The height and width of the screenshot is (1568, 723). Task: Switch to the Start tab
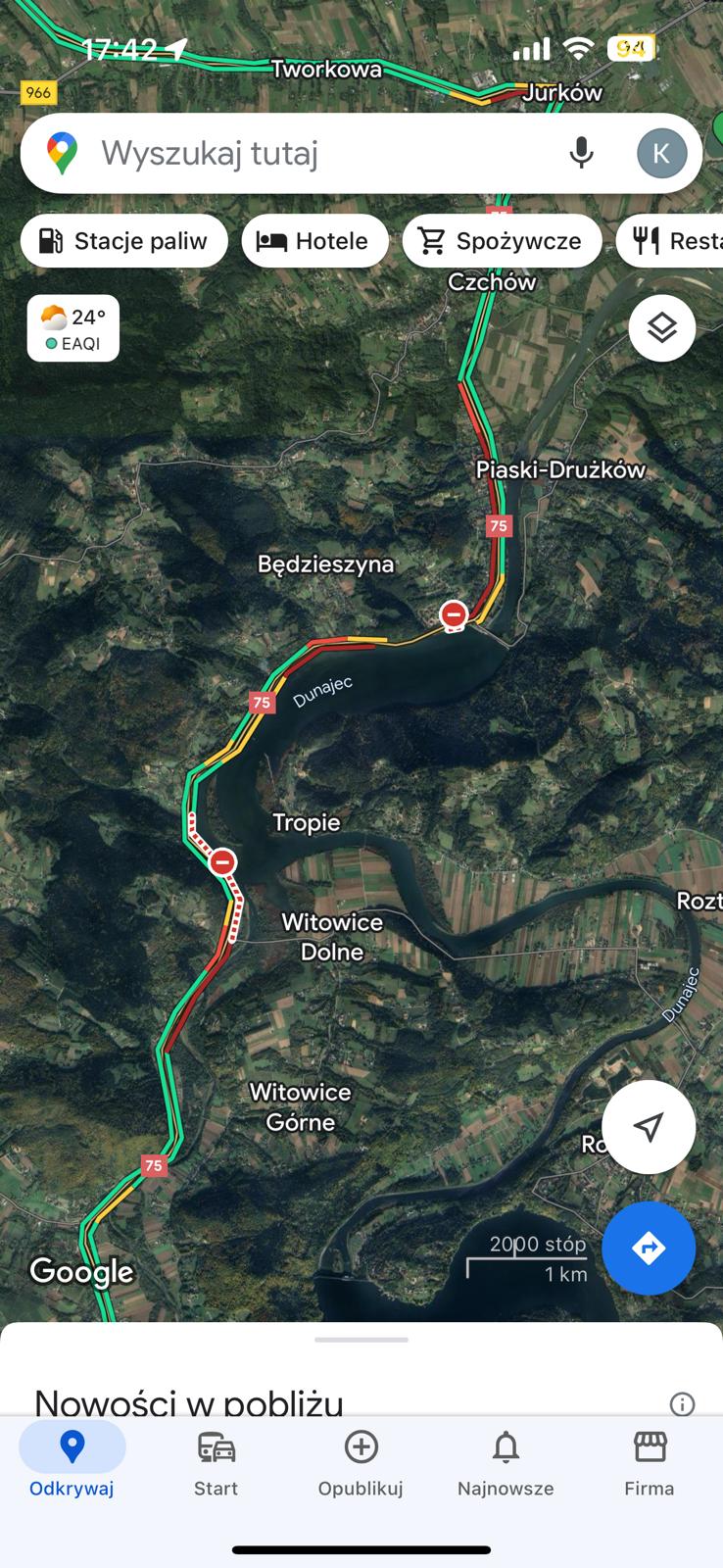tap(216, 1462)
